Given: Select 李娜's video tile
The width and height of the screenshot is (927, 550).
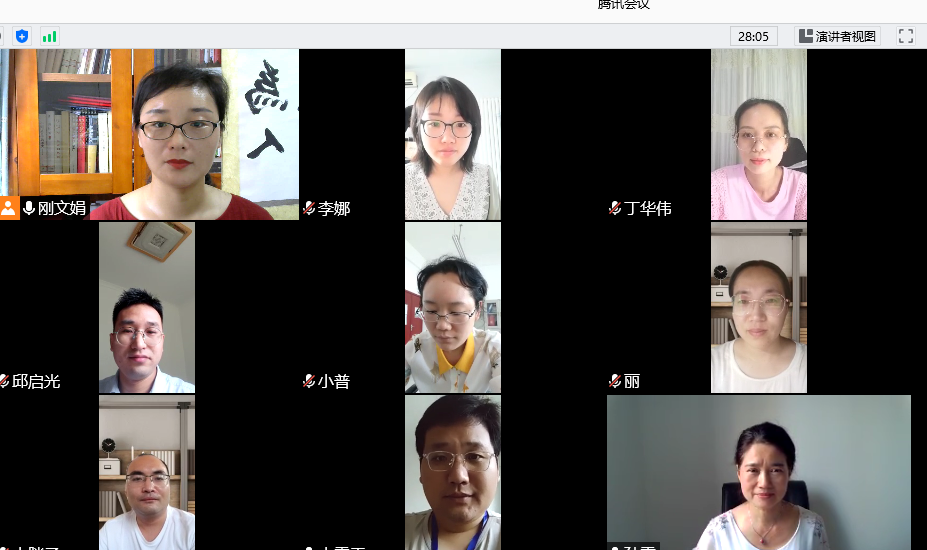Looking at the screenshot, I should (452, 135).
